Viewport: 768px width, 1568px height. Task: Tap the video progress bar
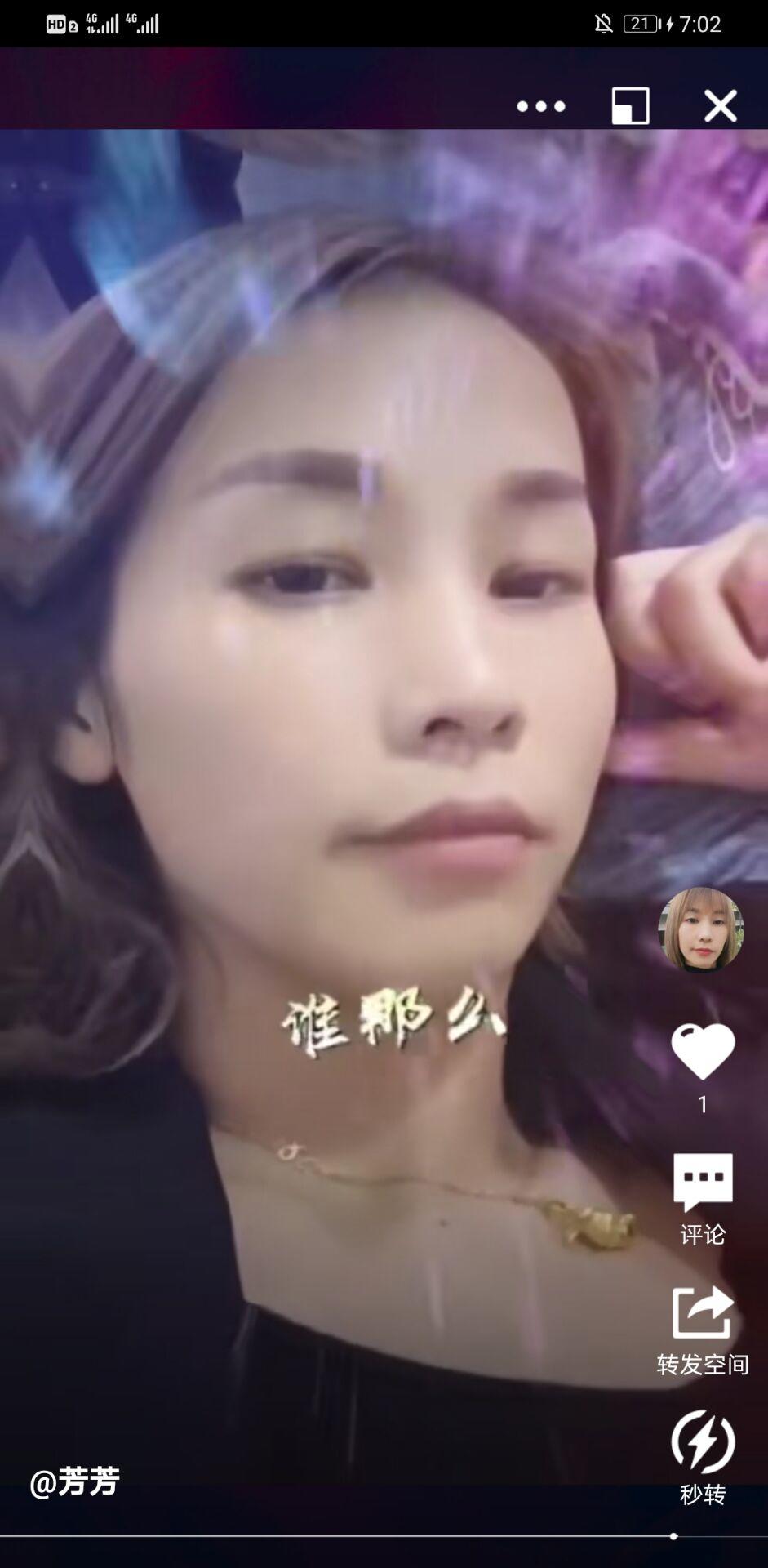[x=384, y=1536]
